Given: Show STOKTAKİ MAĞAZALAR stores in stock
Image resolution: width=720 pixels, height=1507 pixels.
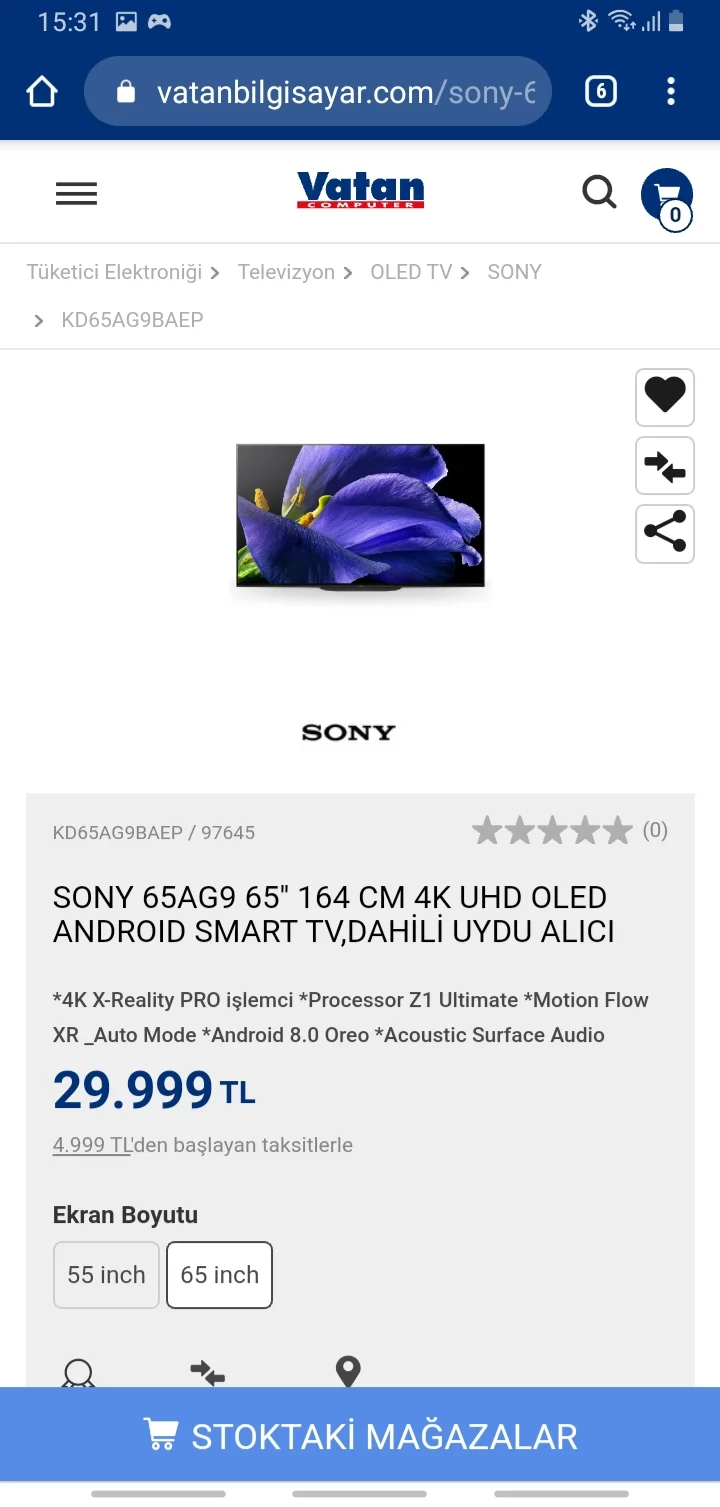Looking at the screenshot, I should (x=360, y=1436).
